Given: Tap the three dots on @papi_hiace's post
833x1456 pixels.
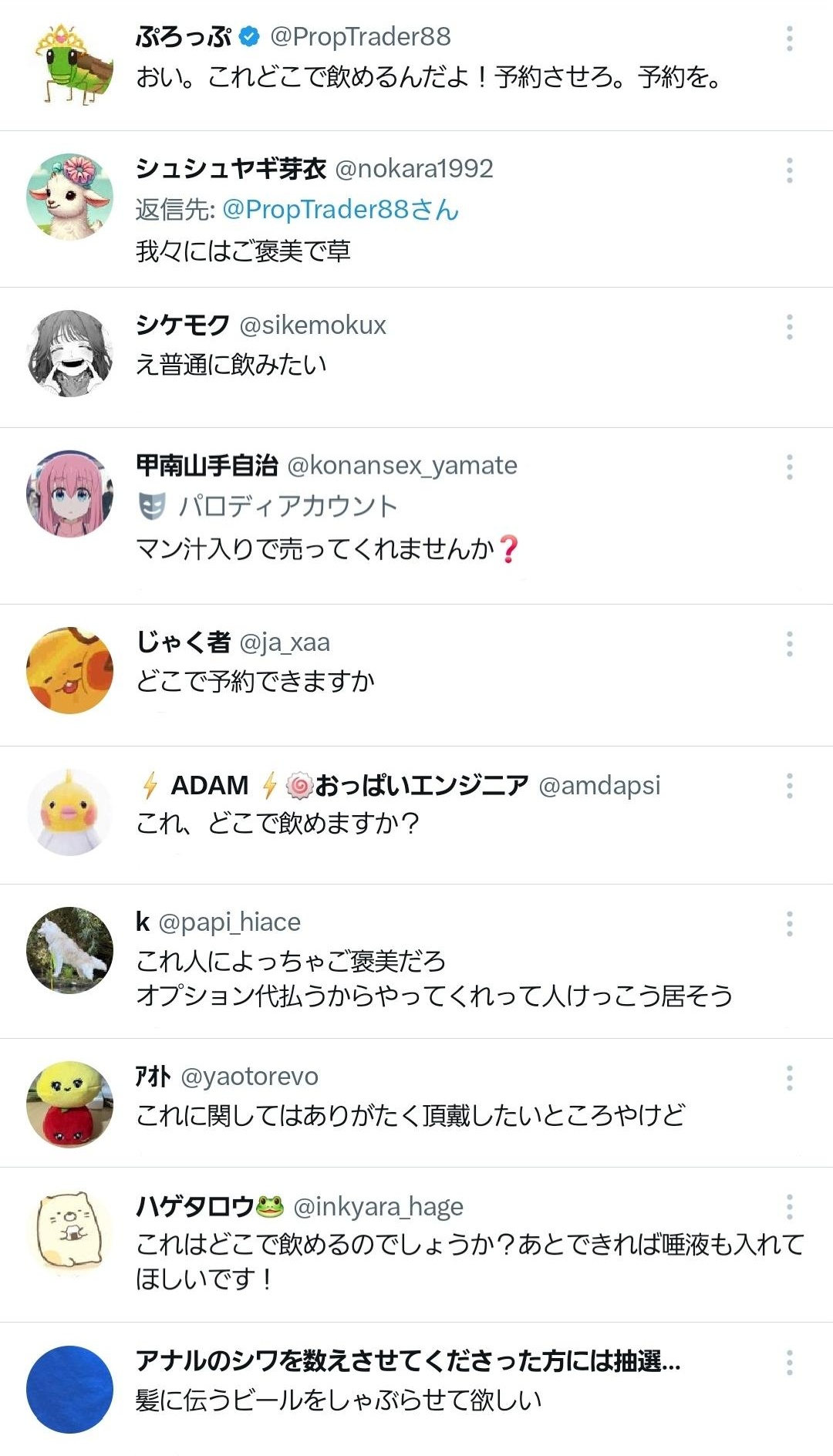Looking at the screenshot, I should click(x=789, y=924).
